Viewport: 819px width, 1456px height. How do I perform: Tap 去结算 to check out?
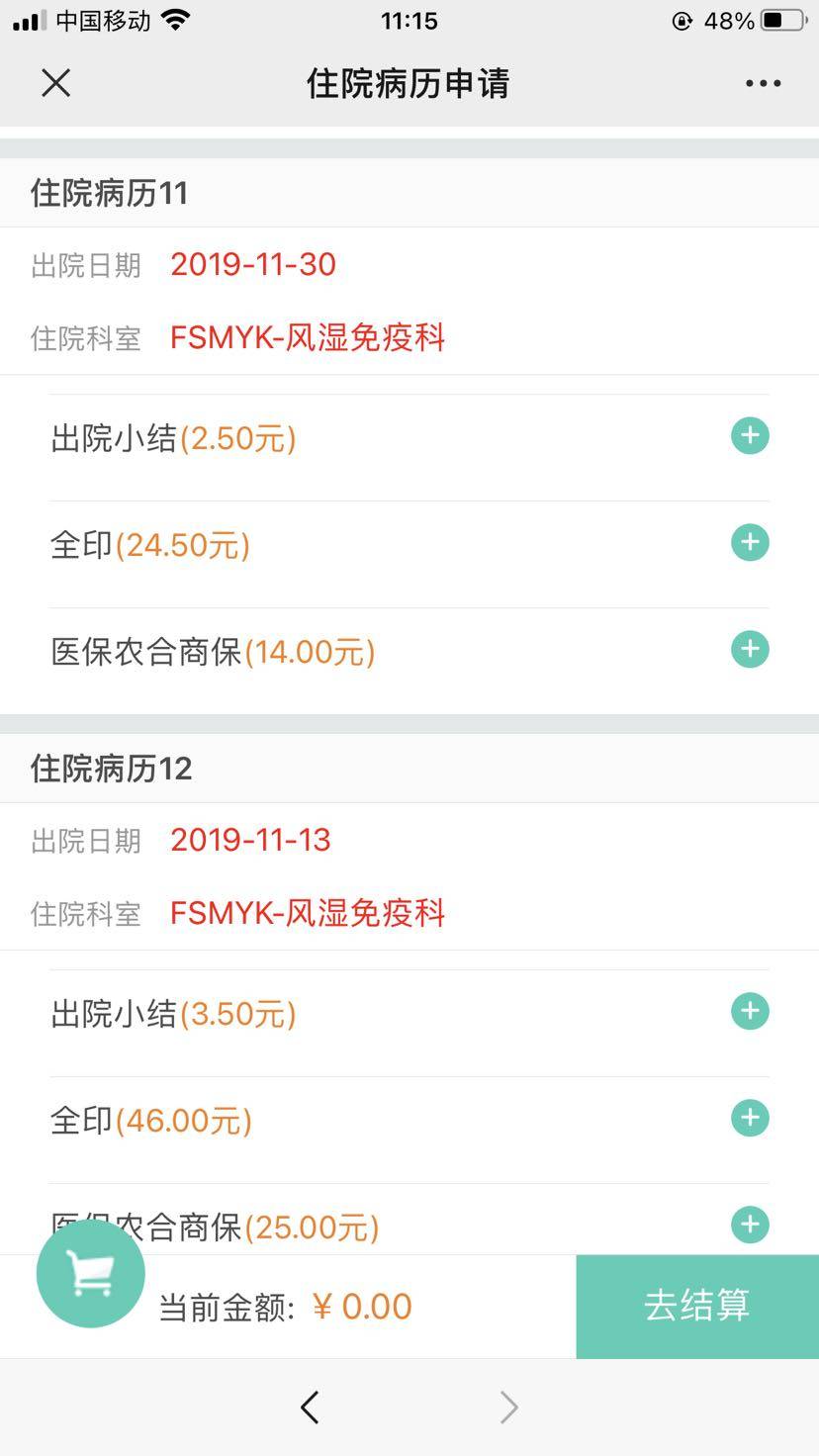click(697, 1306)
